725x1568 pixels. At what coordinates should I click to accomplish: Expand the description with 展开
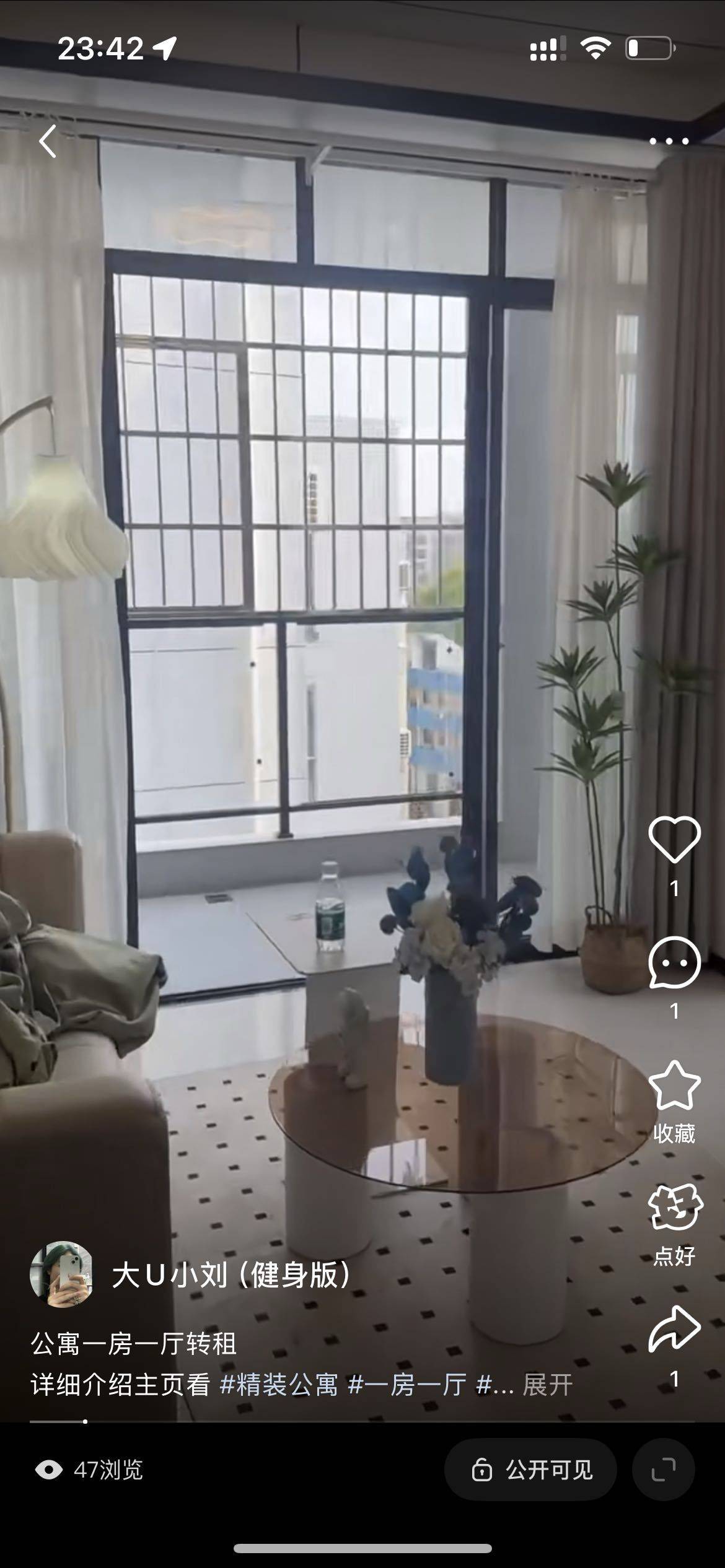pos(547,1385)
